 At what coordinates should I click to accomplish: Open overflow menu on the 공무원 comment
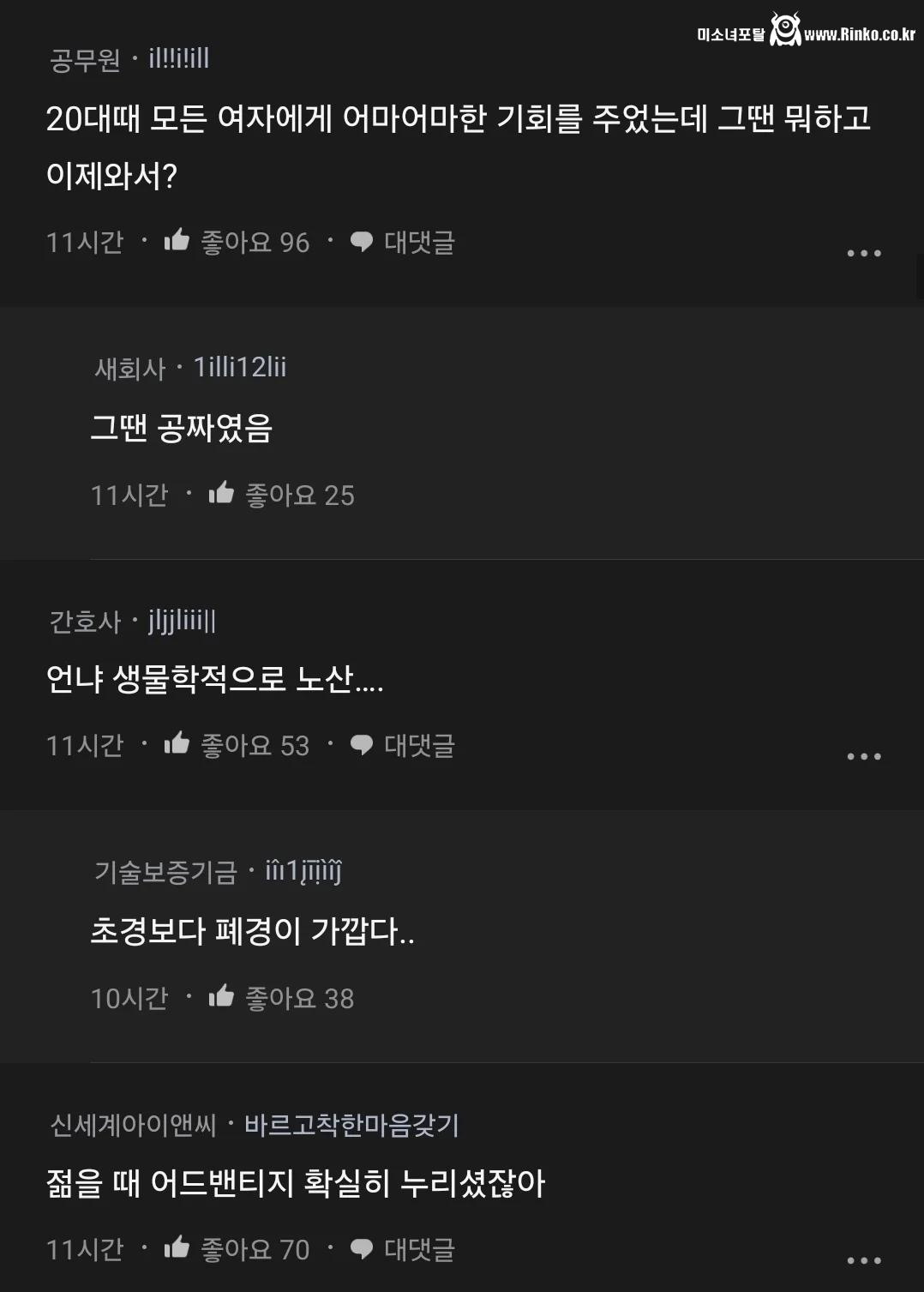pyautogui.click(x=863, y=253)
